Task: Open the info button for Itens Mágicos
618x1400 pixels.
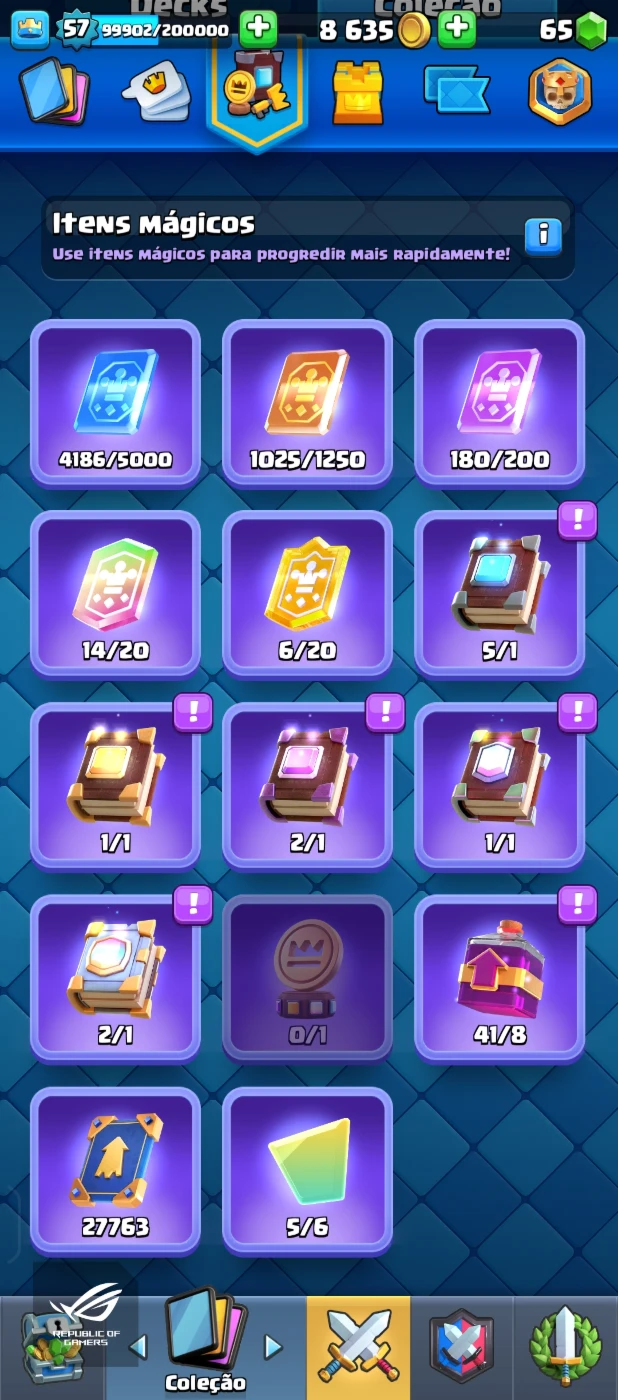Action: (x=543, y=236)
